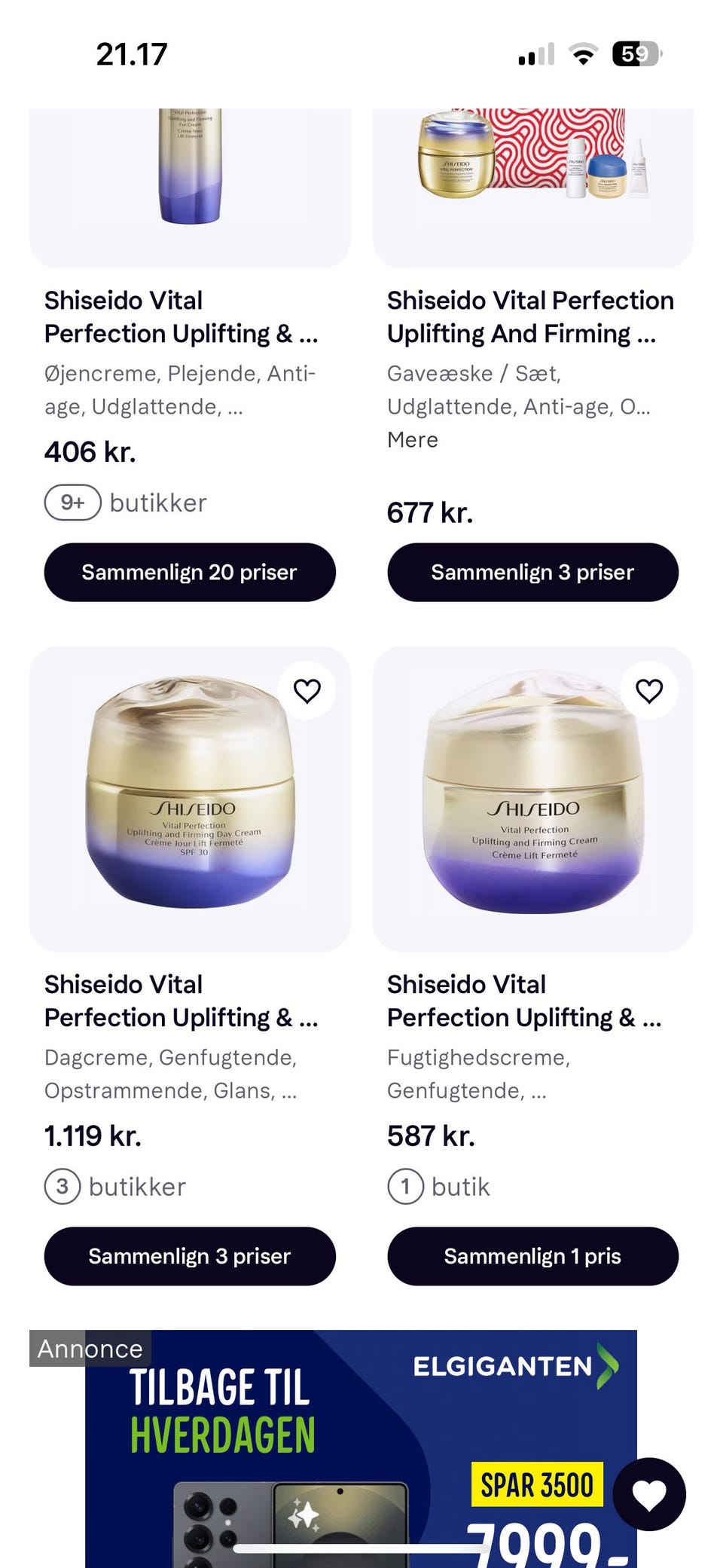Tap the 9+ butikker store count badge
This screenshot has height=1568, width=723.
click(73, 502)
